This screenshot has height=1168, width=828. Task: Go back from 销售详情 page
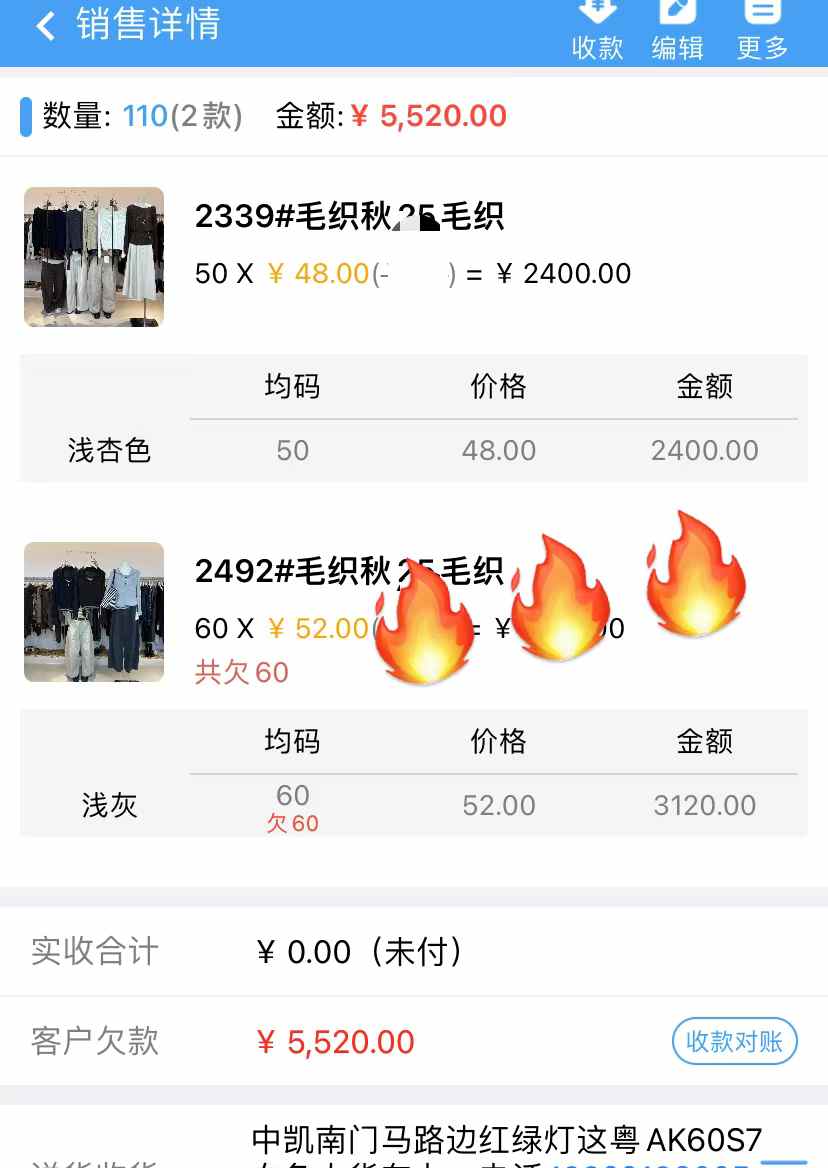click(45, 26)
